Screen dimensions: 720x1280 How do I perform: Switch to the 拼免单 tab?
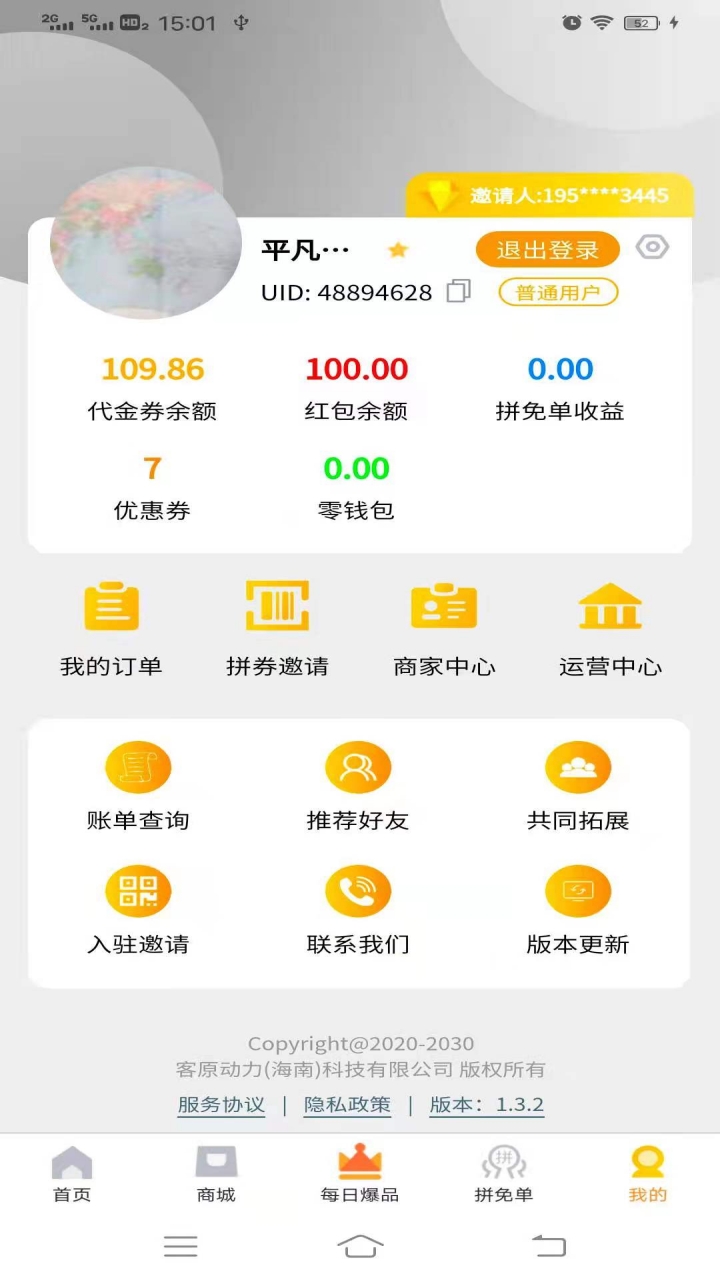coord(503,1174)
